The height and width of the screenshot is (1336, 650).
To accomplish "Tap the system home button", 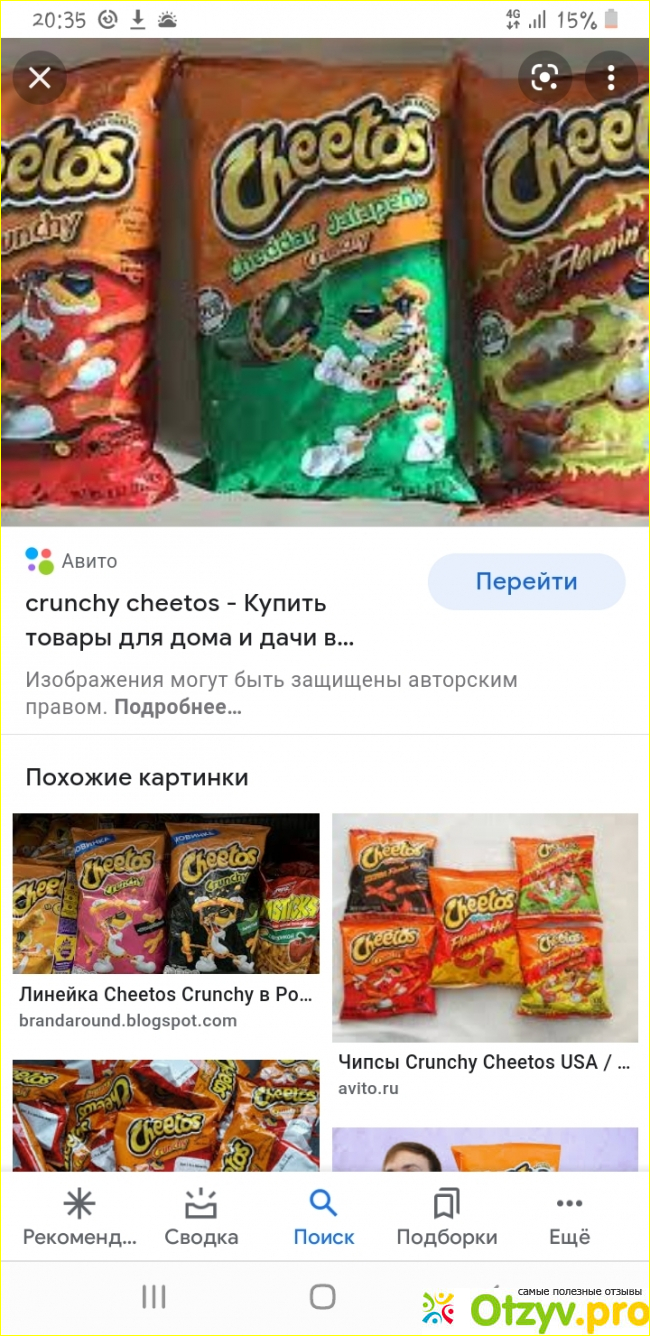I will pos(322,1297).
